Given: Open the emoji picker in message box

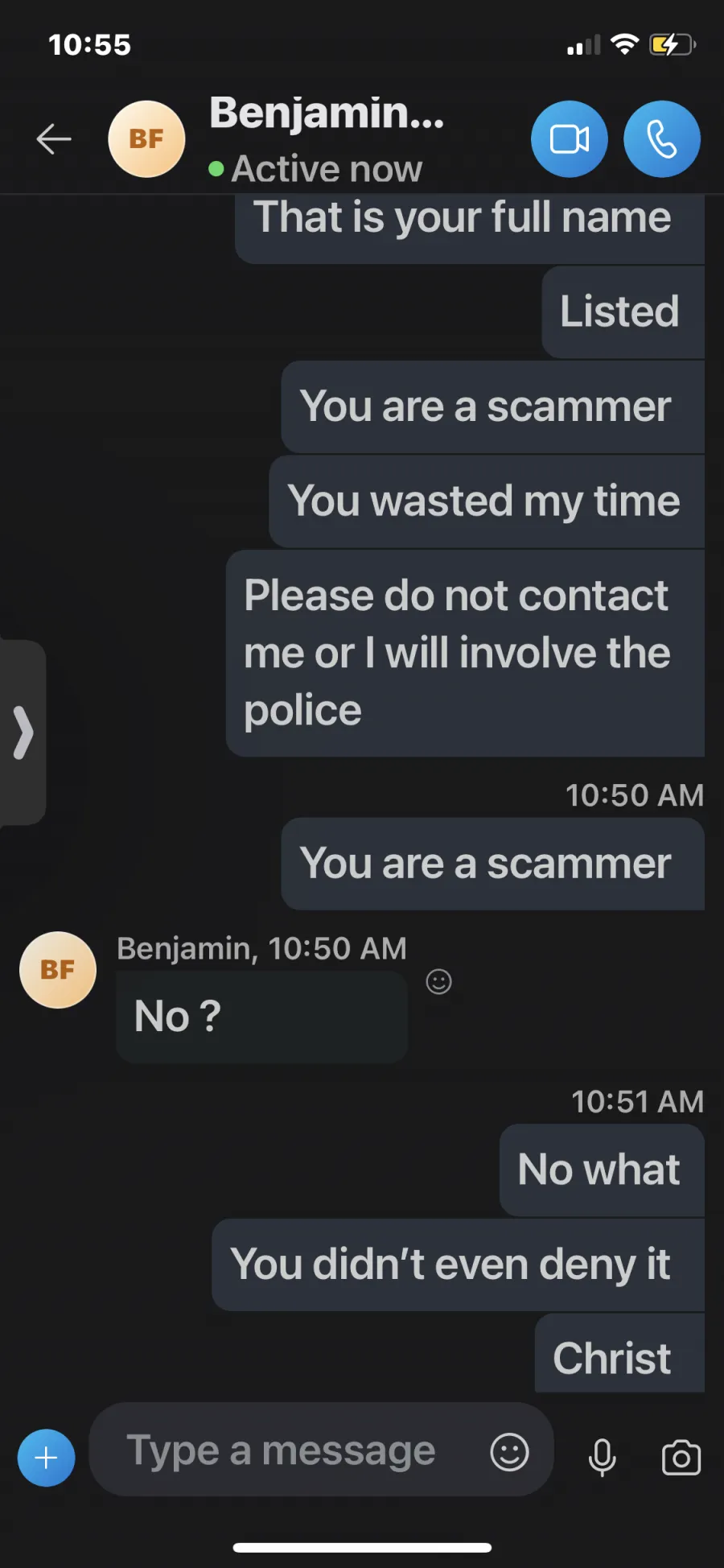Looking at the screenshot, I should 509,1452.
